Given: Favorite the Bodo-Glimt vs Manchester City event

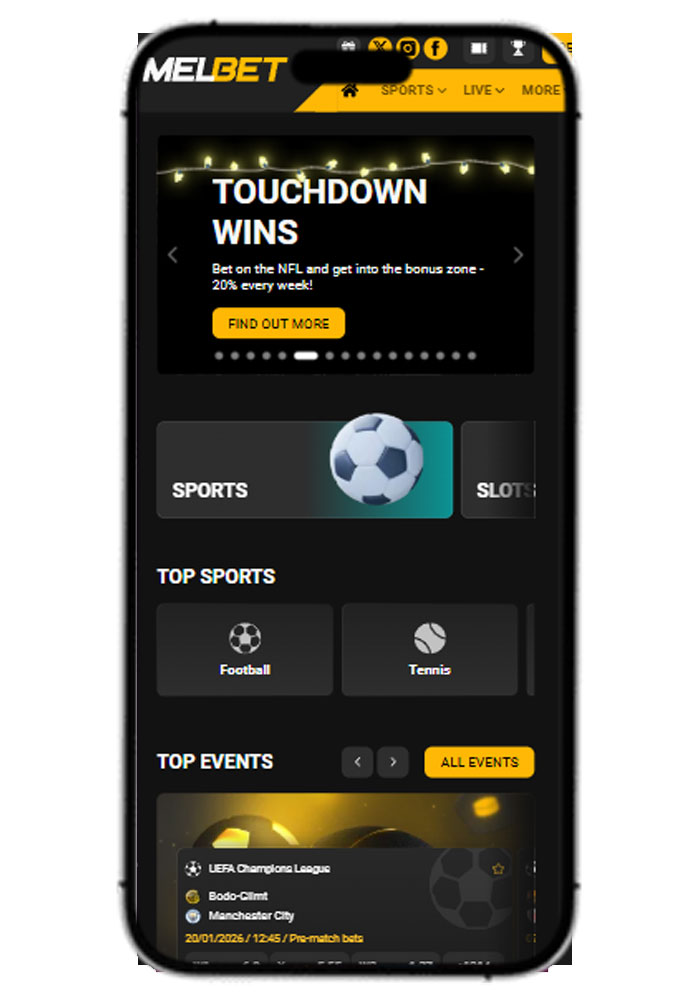Looking at the screenshot, I should (498, 868).
